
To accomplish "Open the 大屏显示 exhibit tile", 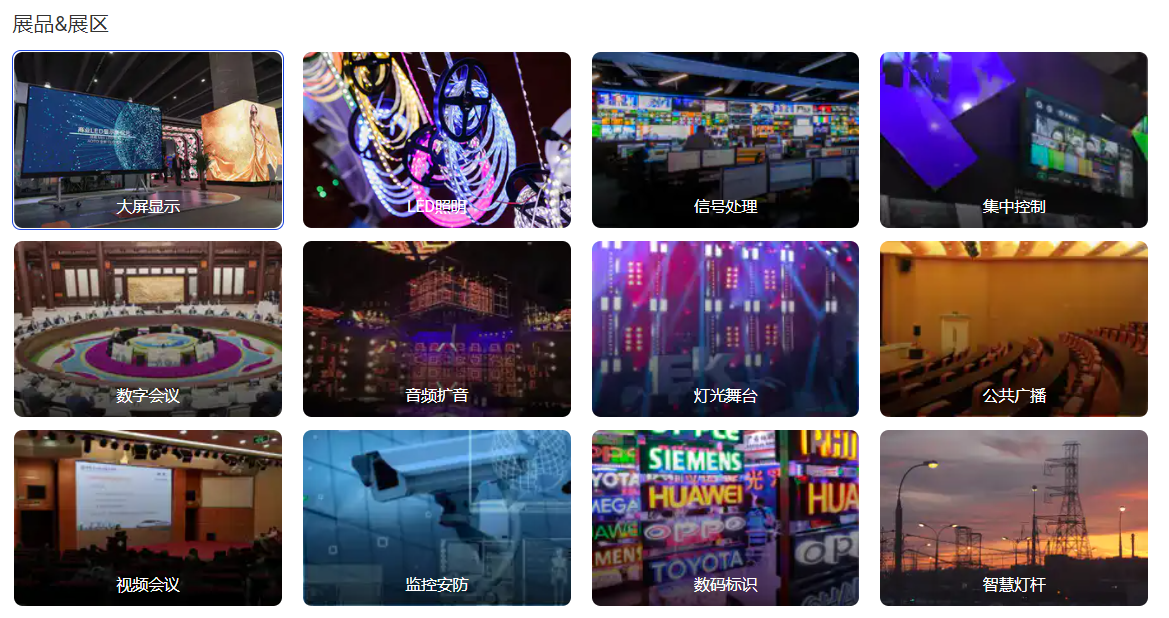I will tap(148, 140).
